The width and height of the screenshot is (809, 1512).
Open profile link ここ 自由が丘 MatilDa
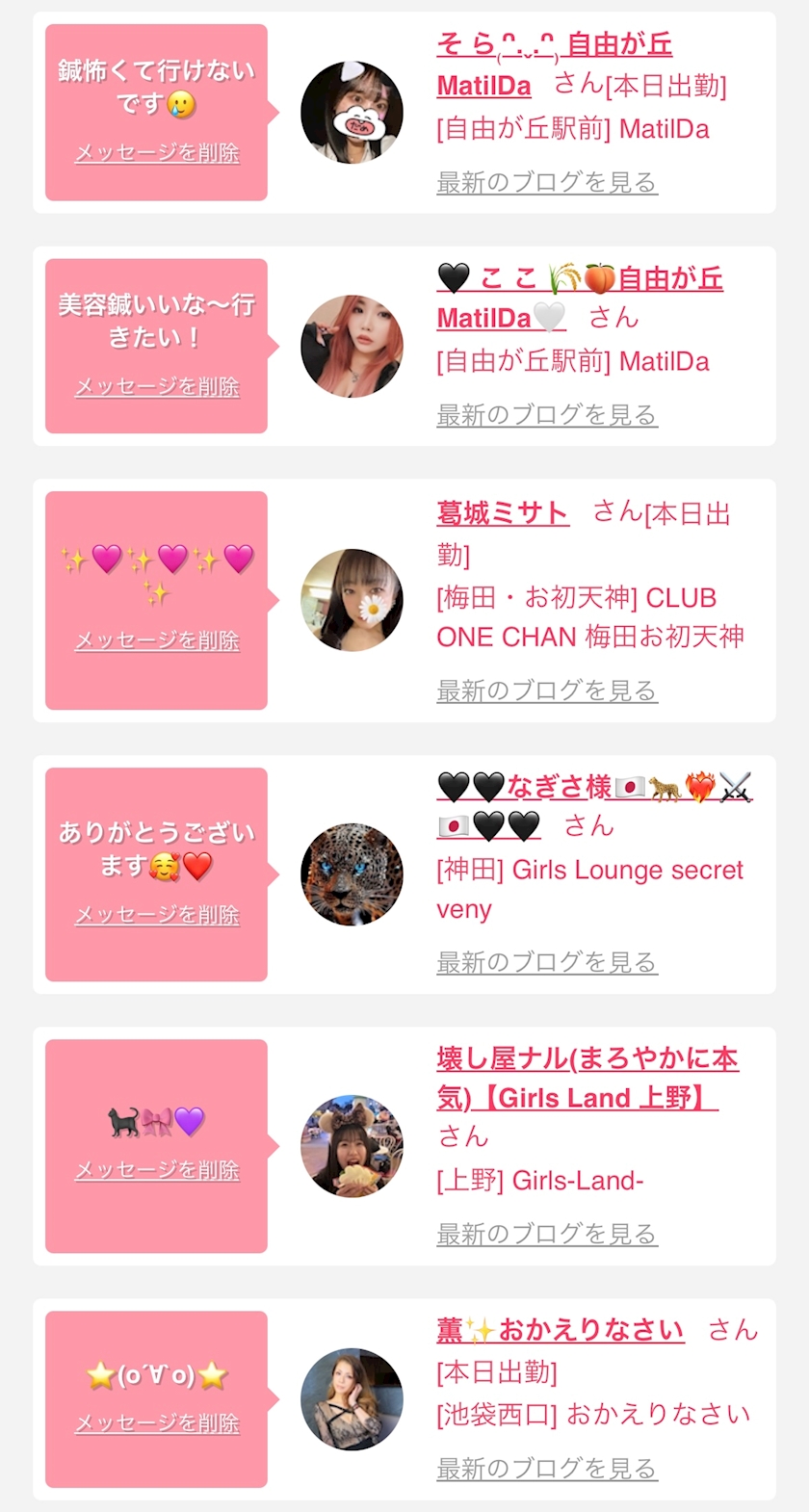579,298
